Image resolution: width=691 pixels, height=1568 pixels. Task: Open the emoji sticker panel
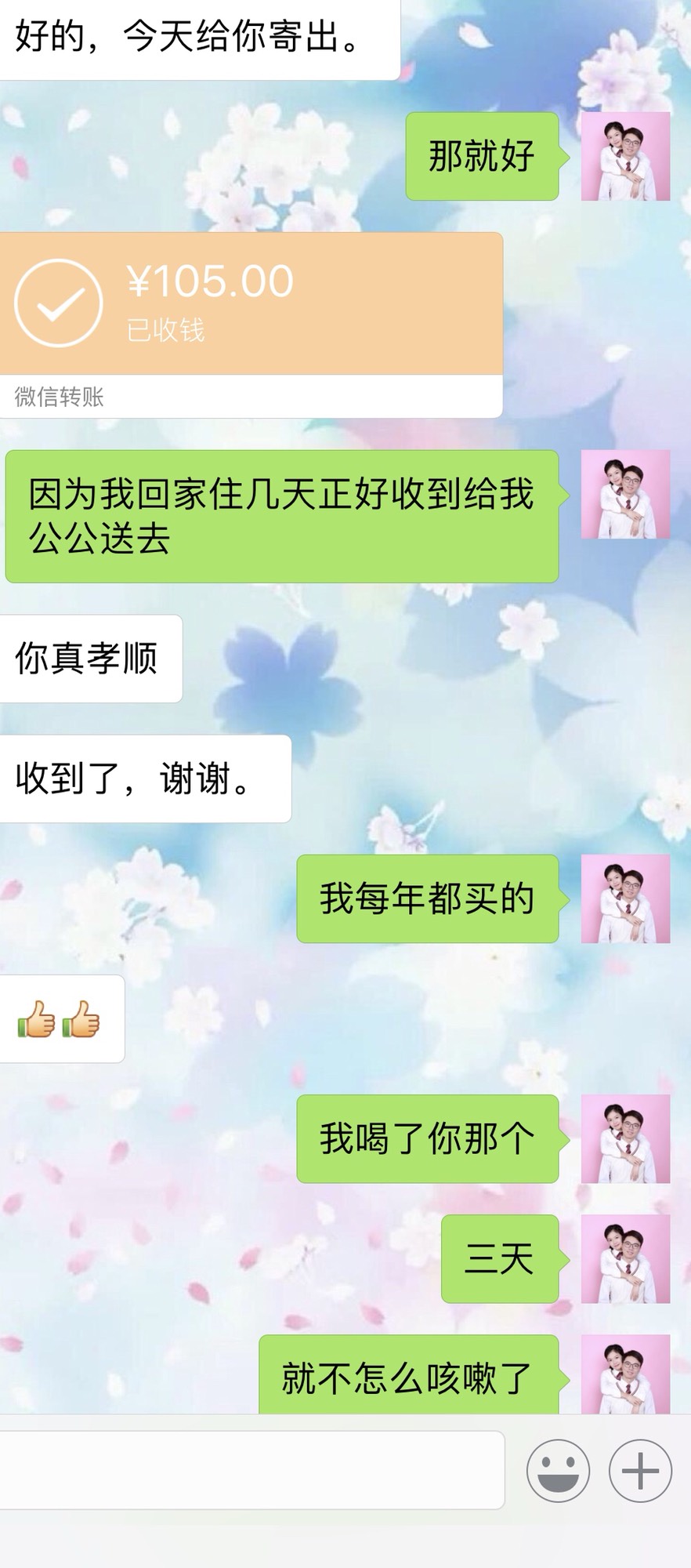[x=558, y=1470]
